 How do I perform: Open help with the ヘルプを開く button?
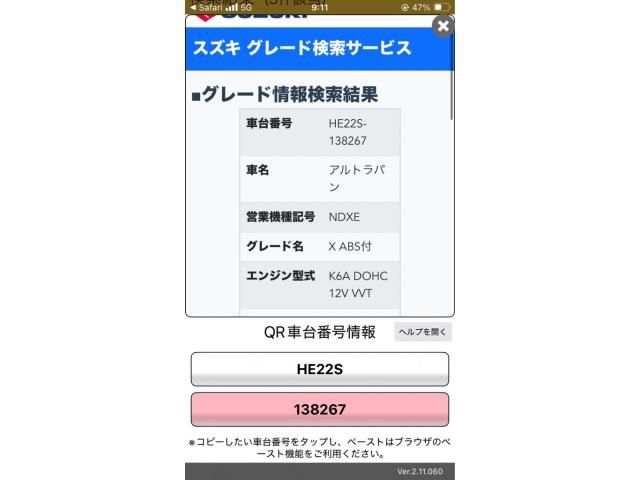click(x=423, y=332)
